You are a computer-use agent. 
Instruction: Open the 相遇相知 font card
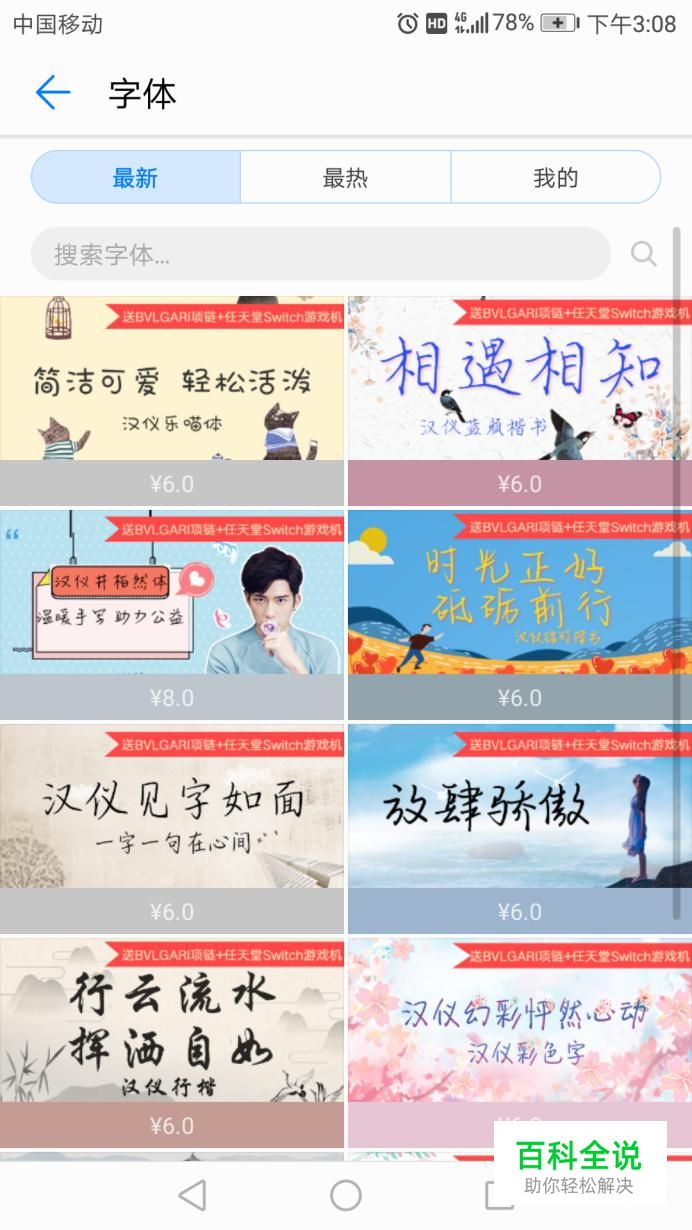[x=520, y=401]
